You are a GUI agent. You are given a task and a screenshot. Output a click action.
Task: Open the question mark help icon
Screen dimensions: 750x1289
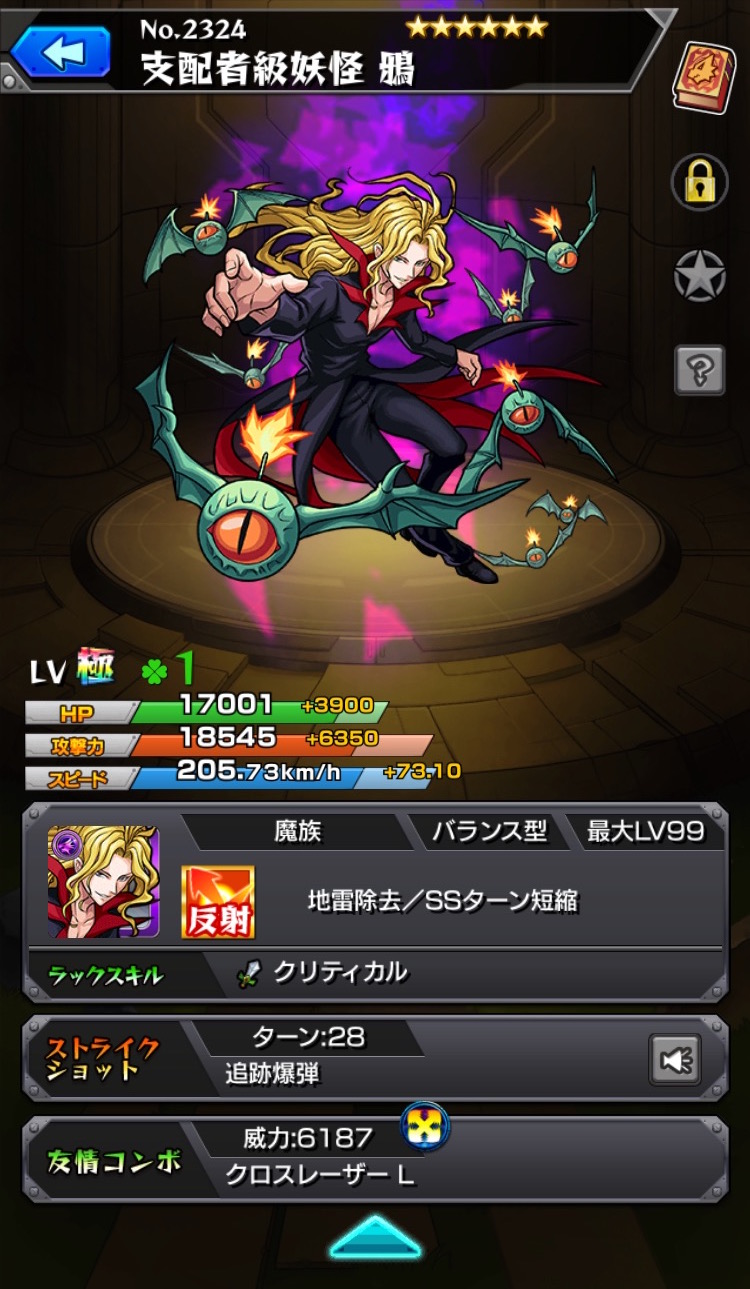click(x=699, y=371)
